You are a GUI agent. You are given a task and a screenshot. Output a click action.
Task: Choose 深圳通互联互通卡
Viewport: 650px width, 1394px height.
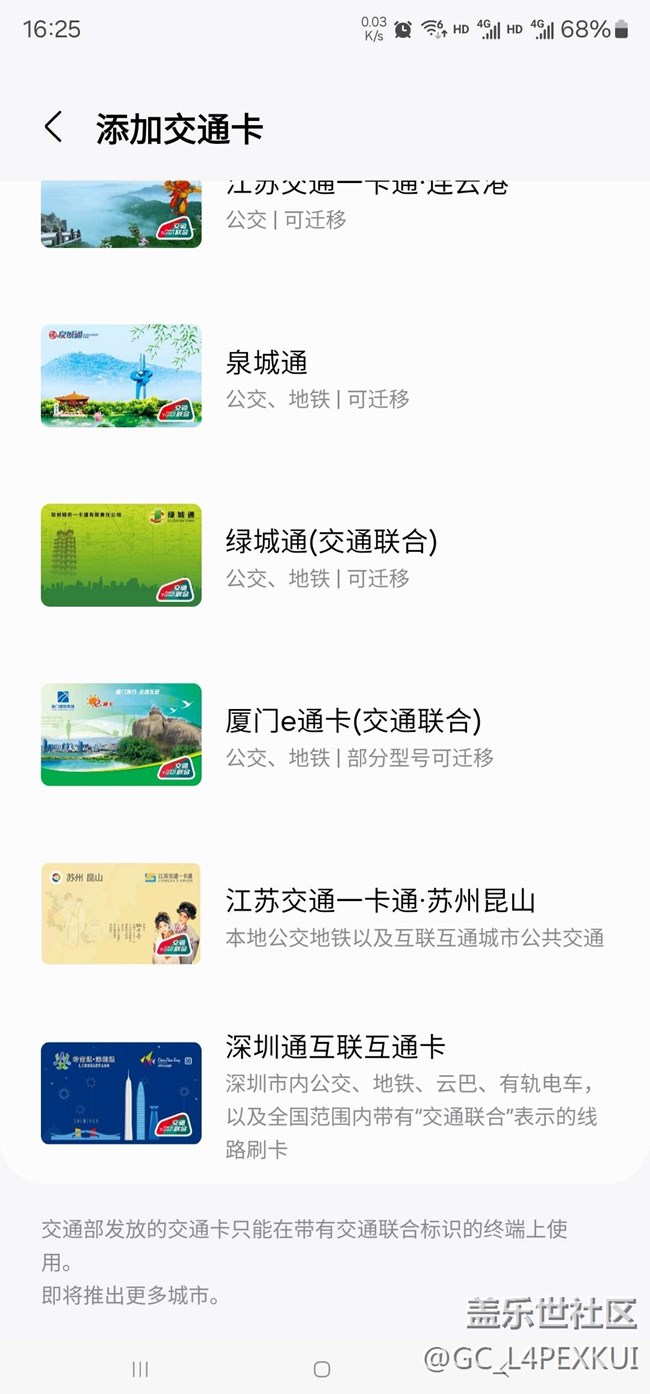click(325, 1094)
